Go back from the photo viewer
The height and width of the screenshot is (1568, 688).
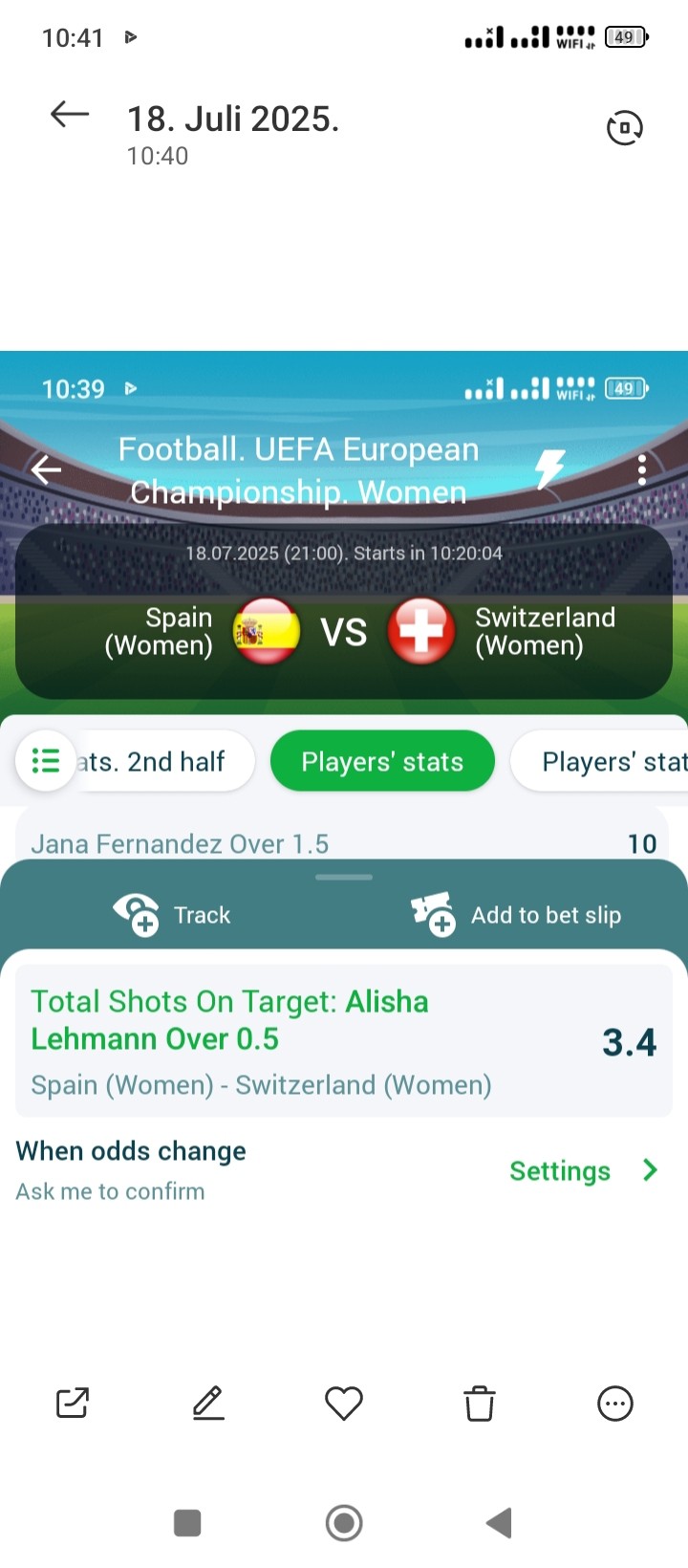69,116
